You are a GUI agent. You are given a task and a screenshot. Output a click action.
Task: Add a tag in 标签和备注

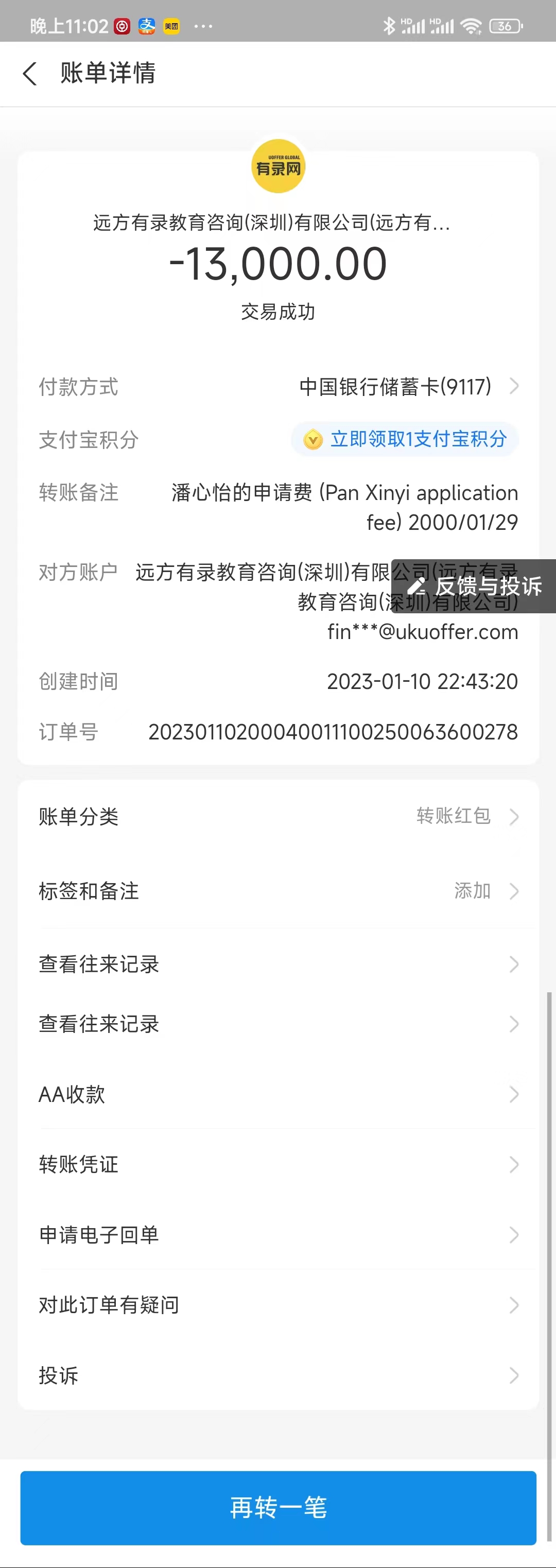[x=278, y=891]
